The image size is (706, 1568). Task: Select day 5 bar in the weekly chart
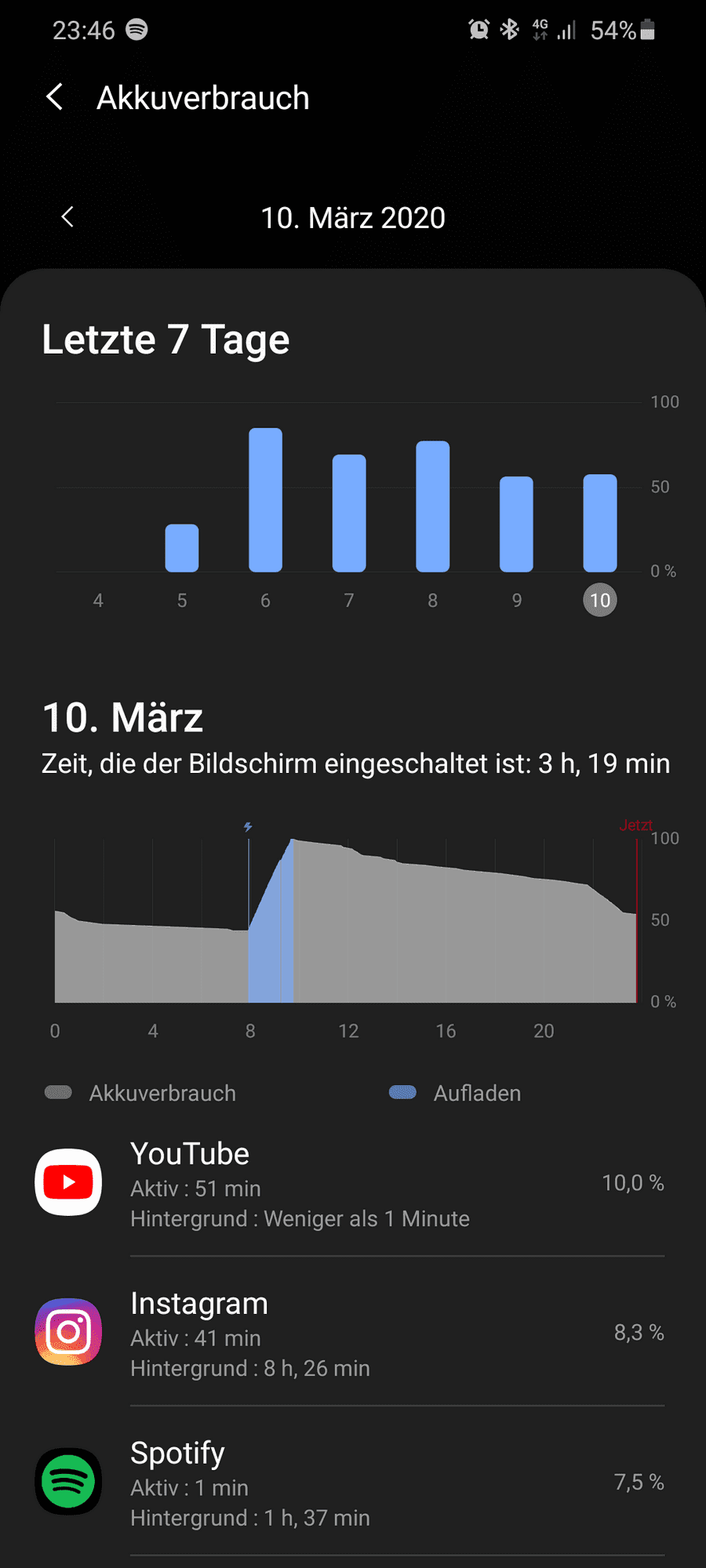(x=182, y=548)
